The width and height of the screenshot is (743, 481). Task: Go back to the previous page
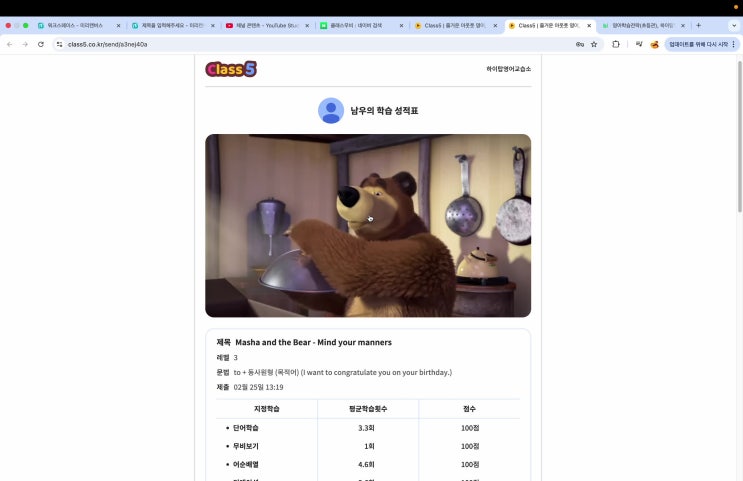pyautogui.click(x=10, y=44)
